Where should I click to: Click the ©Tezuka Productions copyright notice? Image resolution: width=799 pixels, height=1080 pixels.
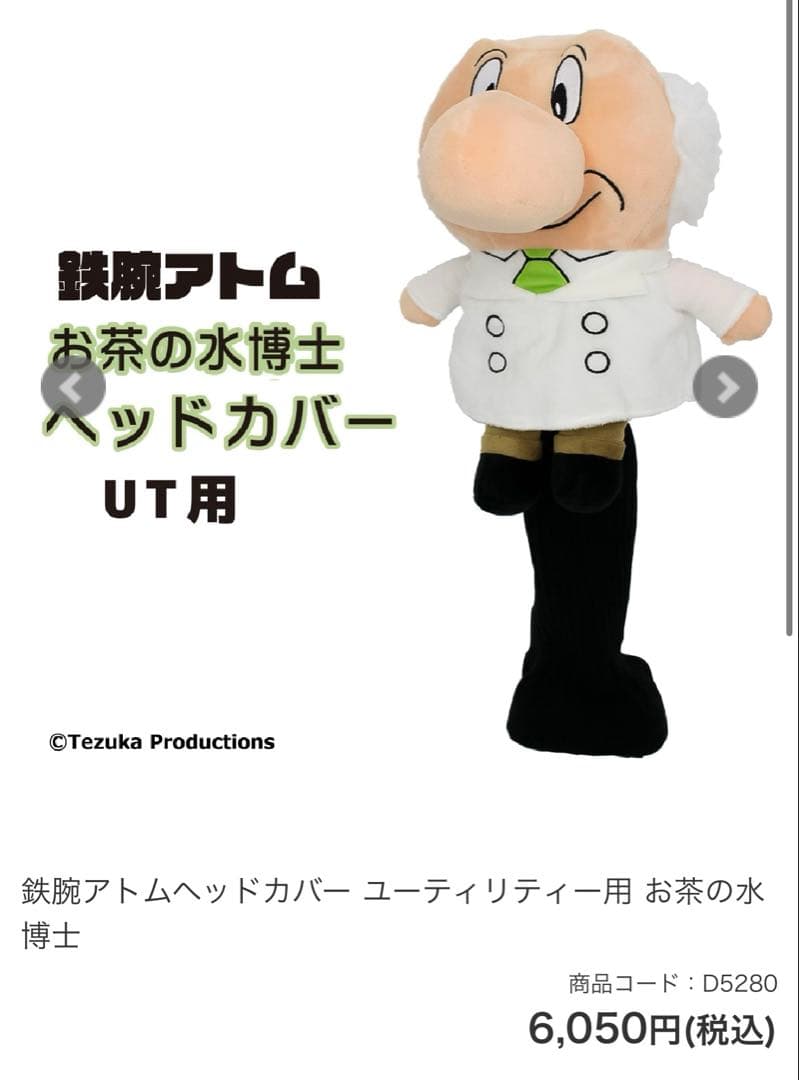pos(160,742)
